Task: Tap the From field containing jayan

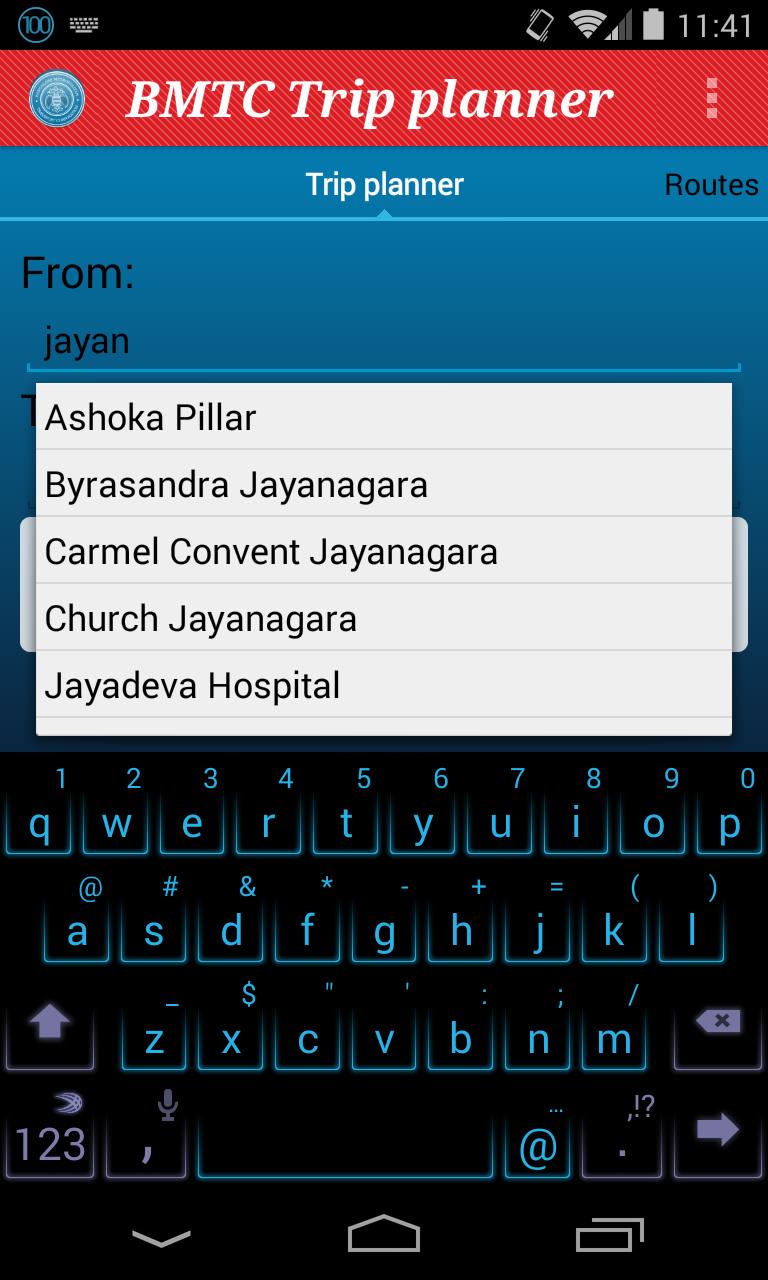Action: click(384, 340)
